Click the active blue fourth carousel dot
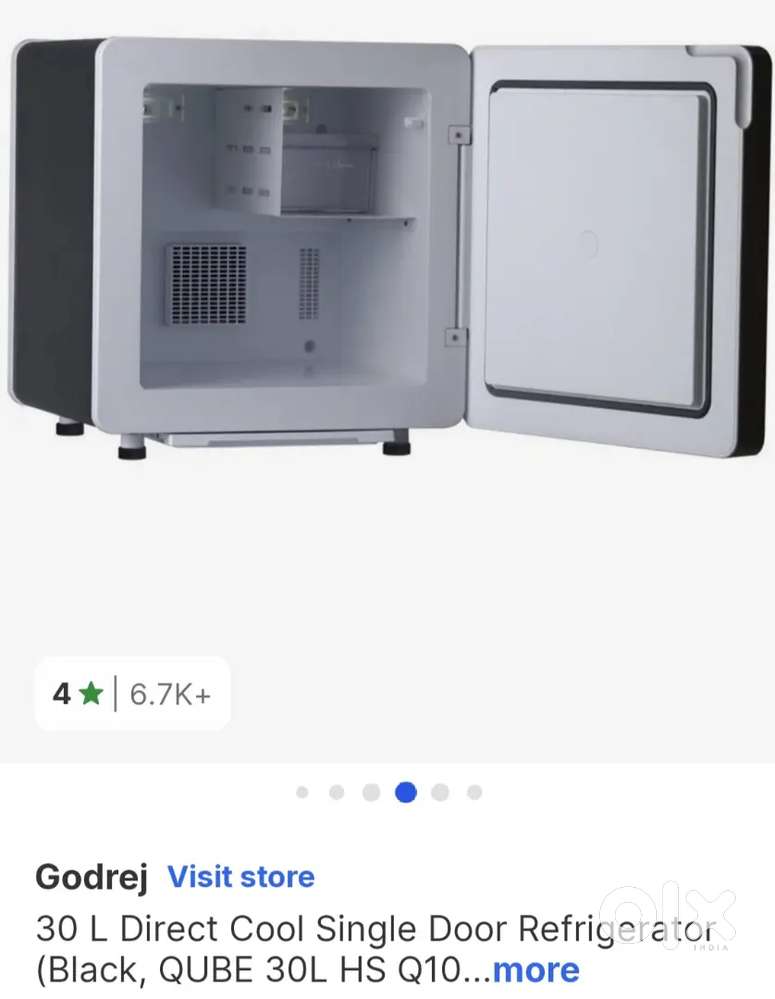The width and height of the screenshot is (775, 999). point(403,791)
